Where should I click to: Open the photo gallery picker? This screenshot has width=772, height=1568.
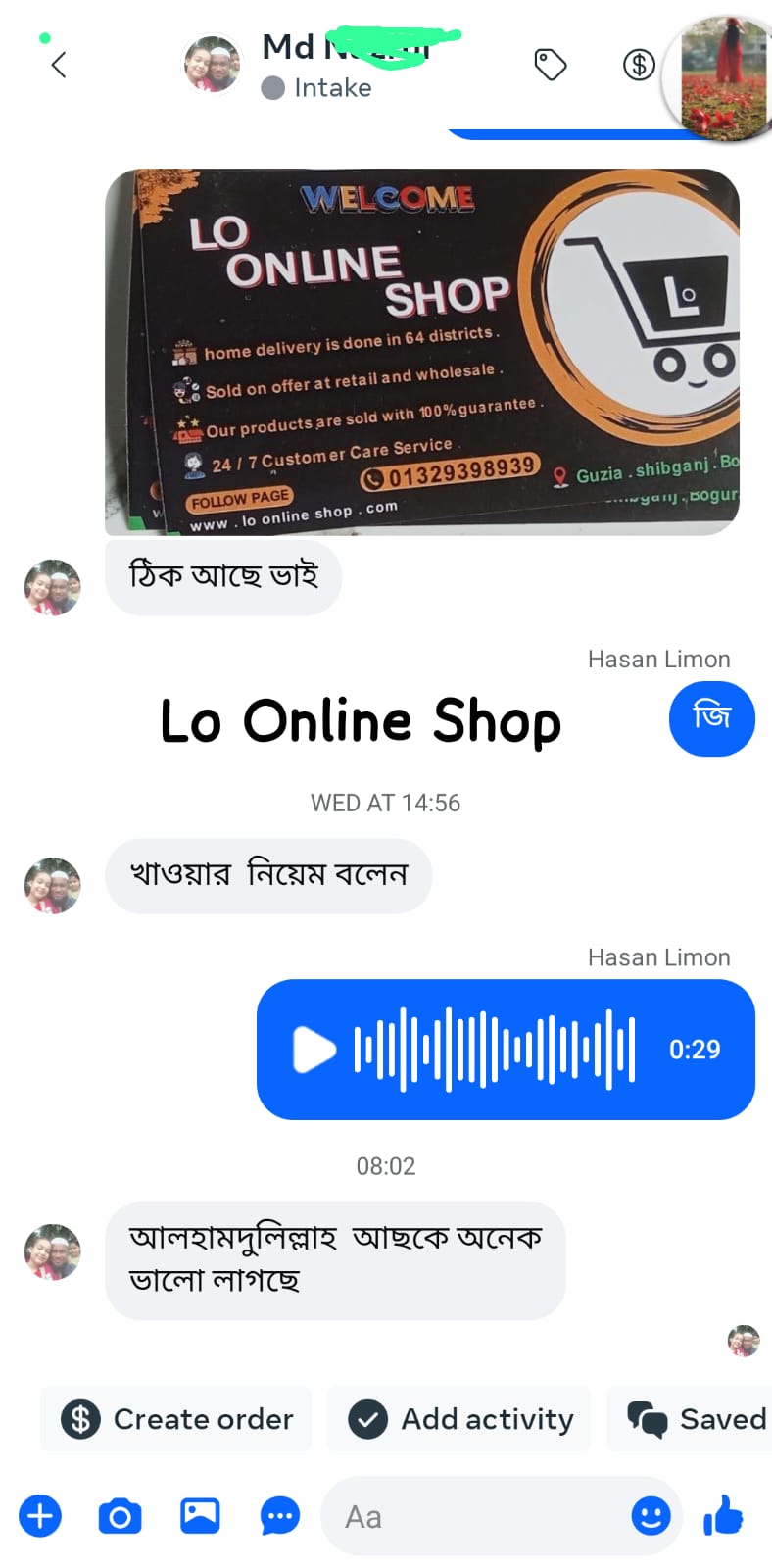[x=200, y=1516]
